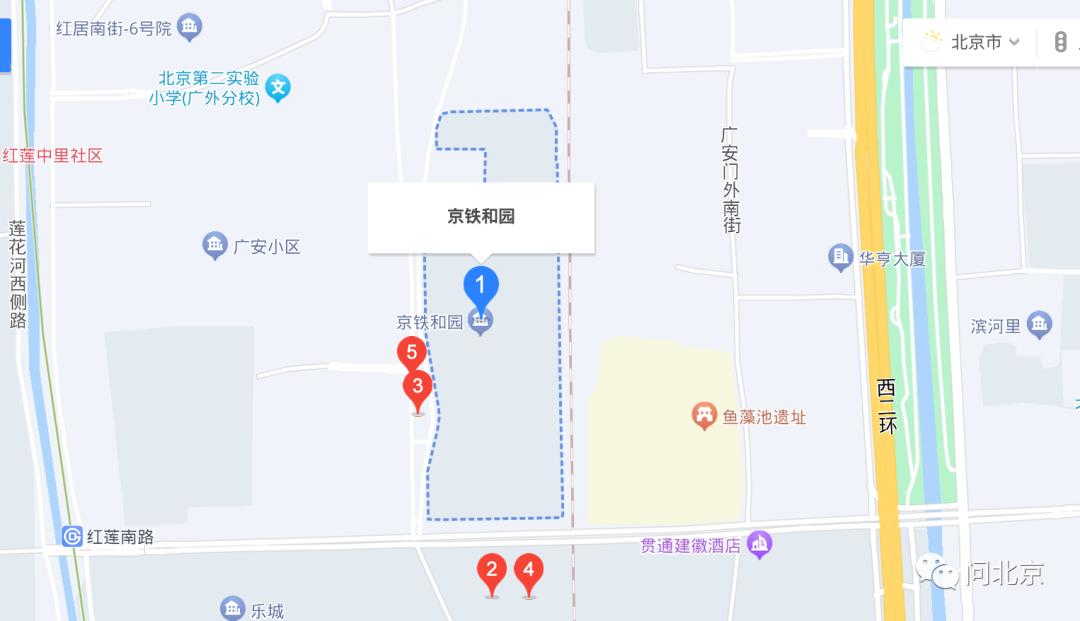Select the red marker number 3
1080x621 pixels.
pyautogui.click(x=418, y=386)
